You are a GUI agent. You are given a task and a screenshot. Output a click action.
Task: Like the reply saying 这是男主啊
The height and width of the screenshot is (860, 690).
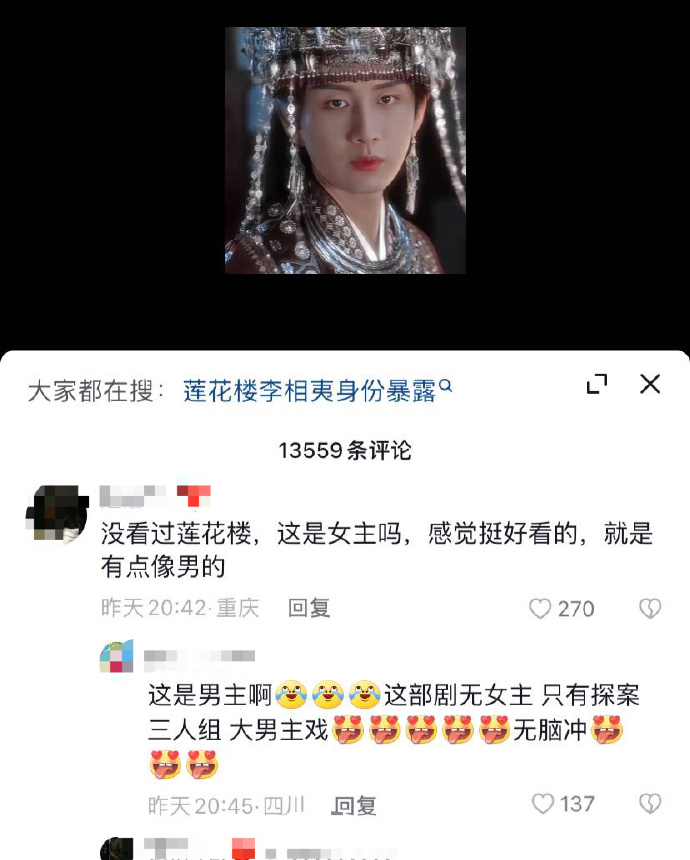543,804
